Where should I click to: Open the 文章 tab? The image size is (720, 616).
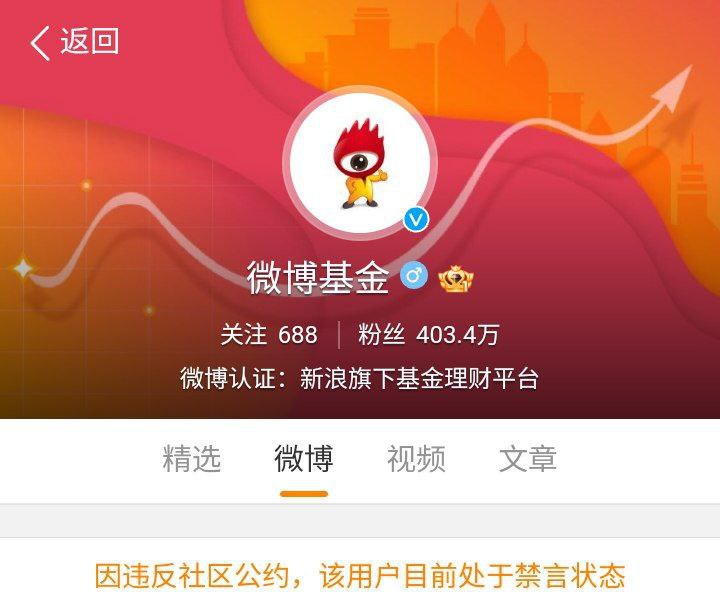[528, 459]
